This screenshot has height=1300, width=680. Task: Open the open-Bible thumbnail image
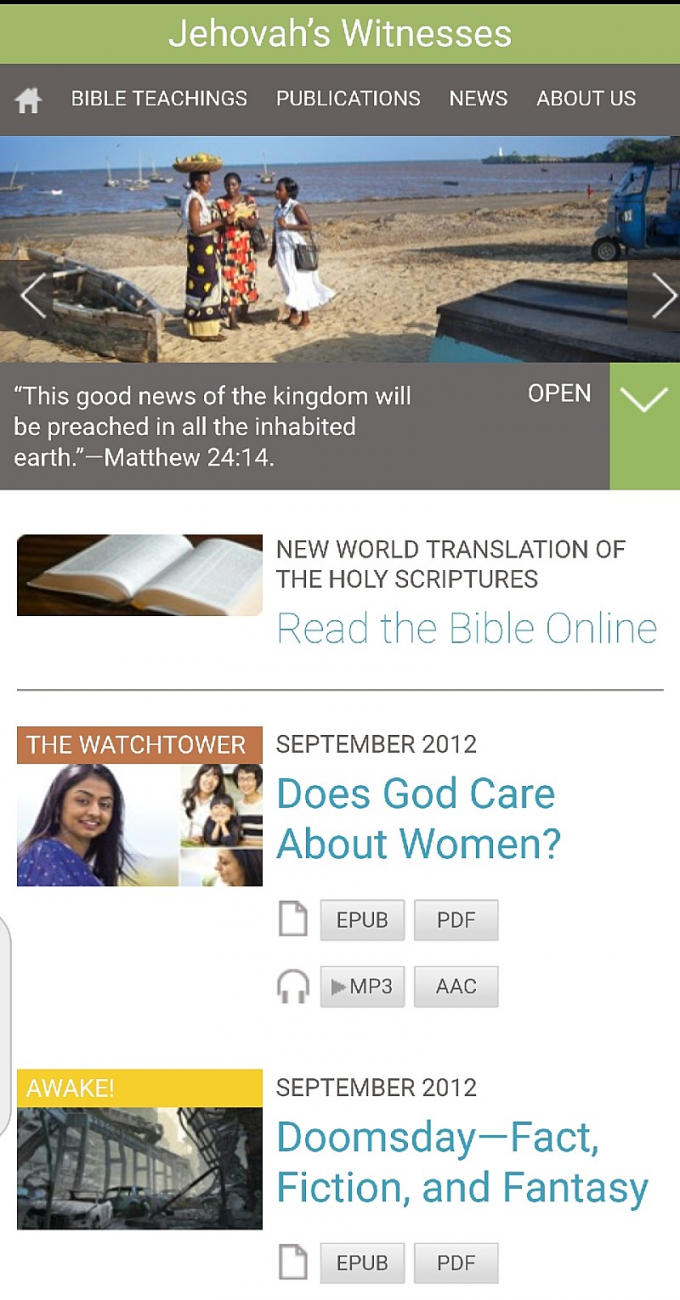coord(139,575)
